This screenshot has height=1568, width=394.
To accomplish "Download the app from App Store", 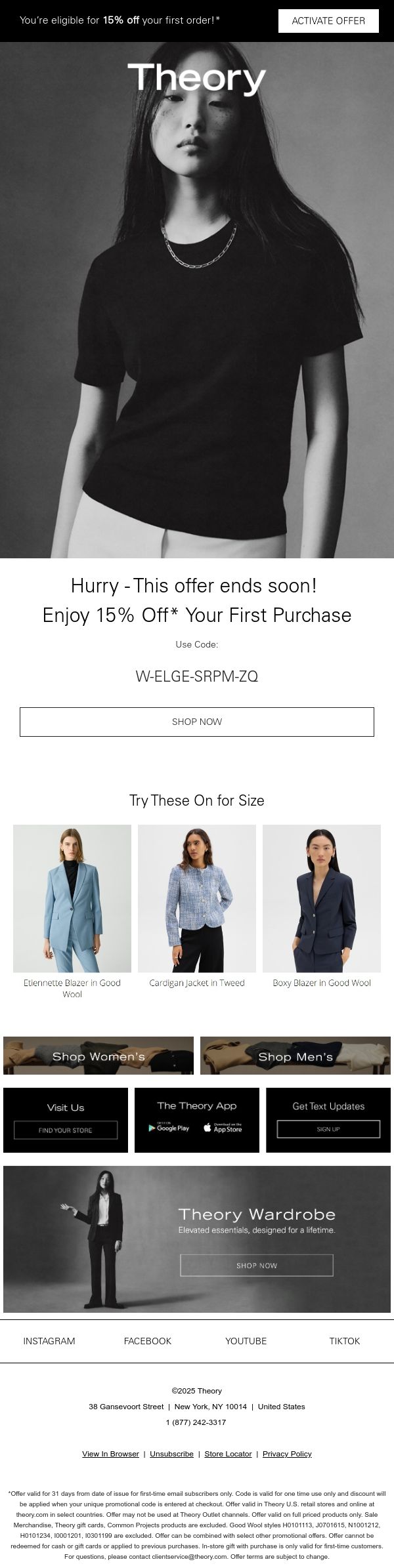I will click(x=223, y=1128).
